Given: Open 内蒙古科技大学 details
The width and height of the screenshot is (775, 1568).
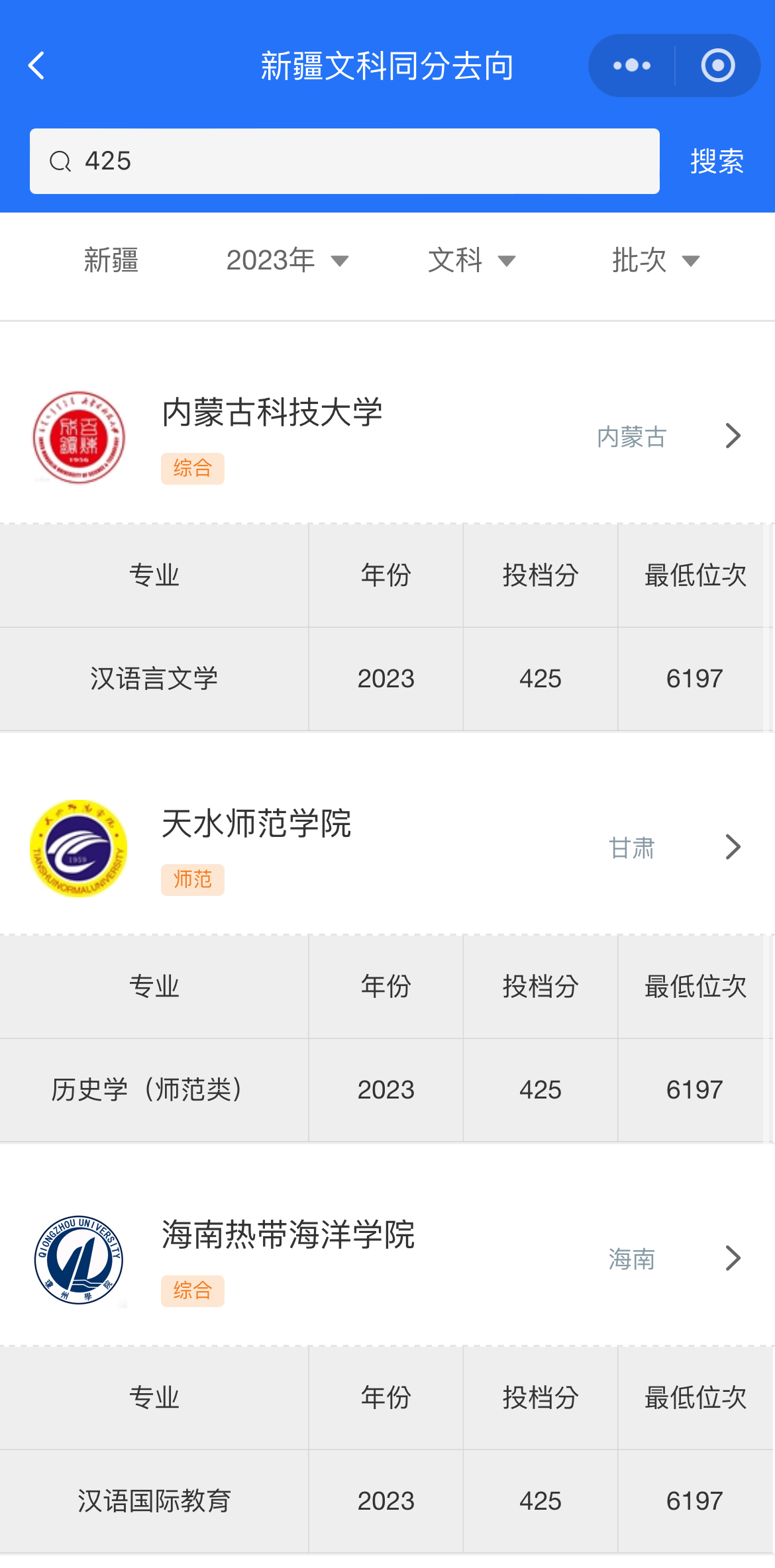Looking at the screenshot, I should (x=387, y=436).
